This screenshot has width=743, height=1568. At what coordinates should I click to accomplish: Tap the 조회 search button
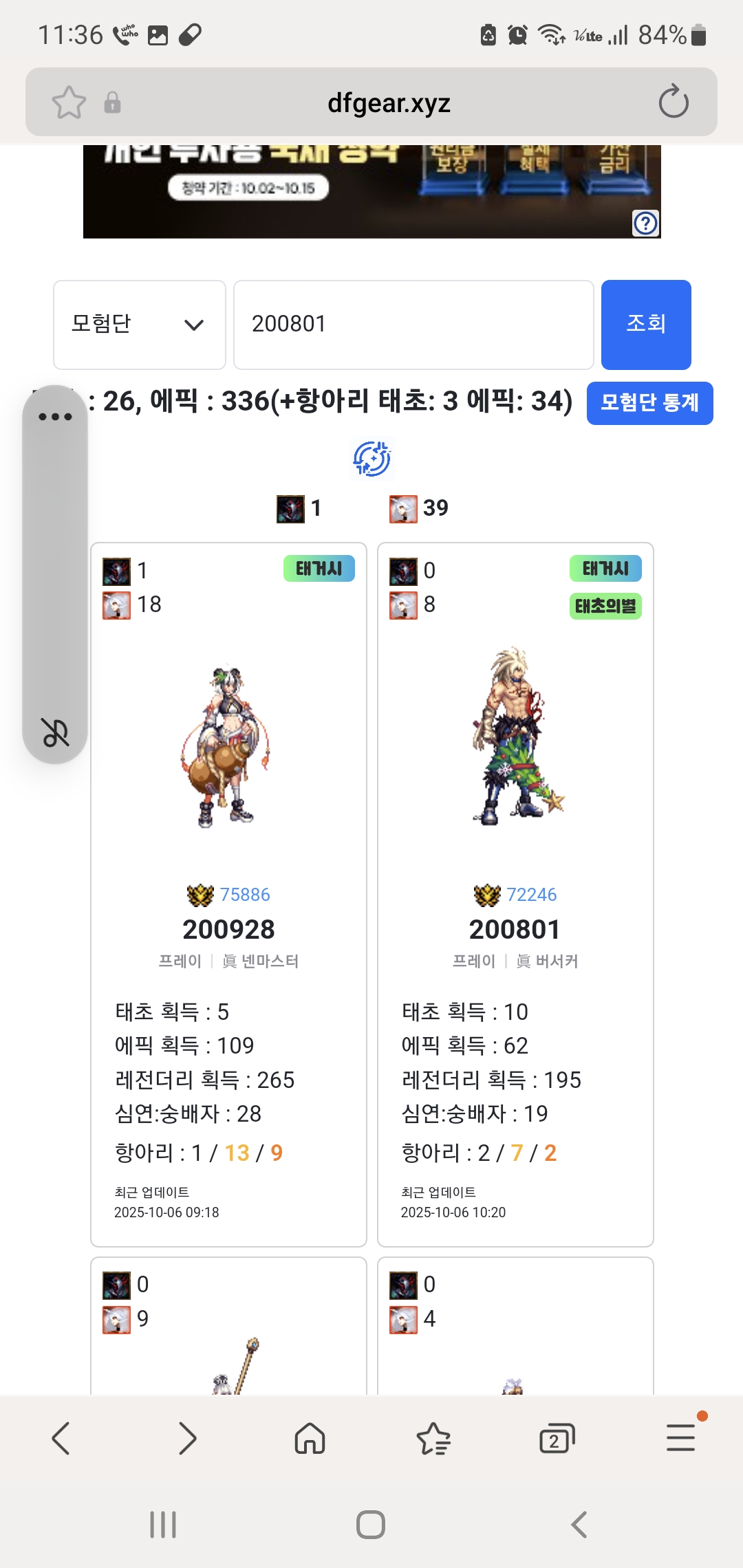(x=645, y=325)
